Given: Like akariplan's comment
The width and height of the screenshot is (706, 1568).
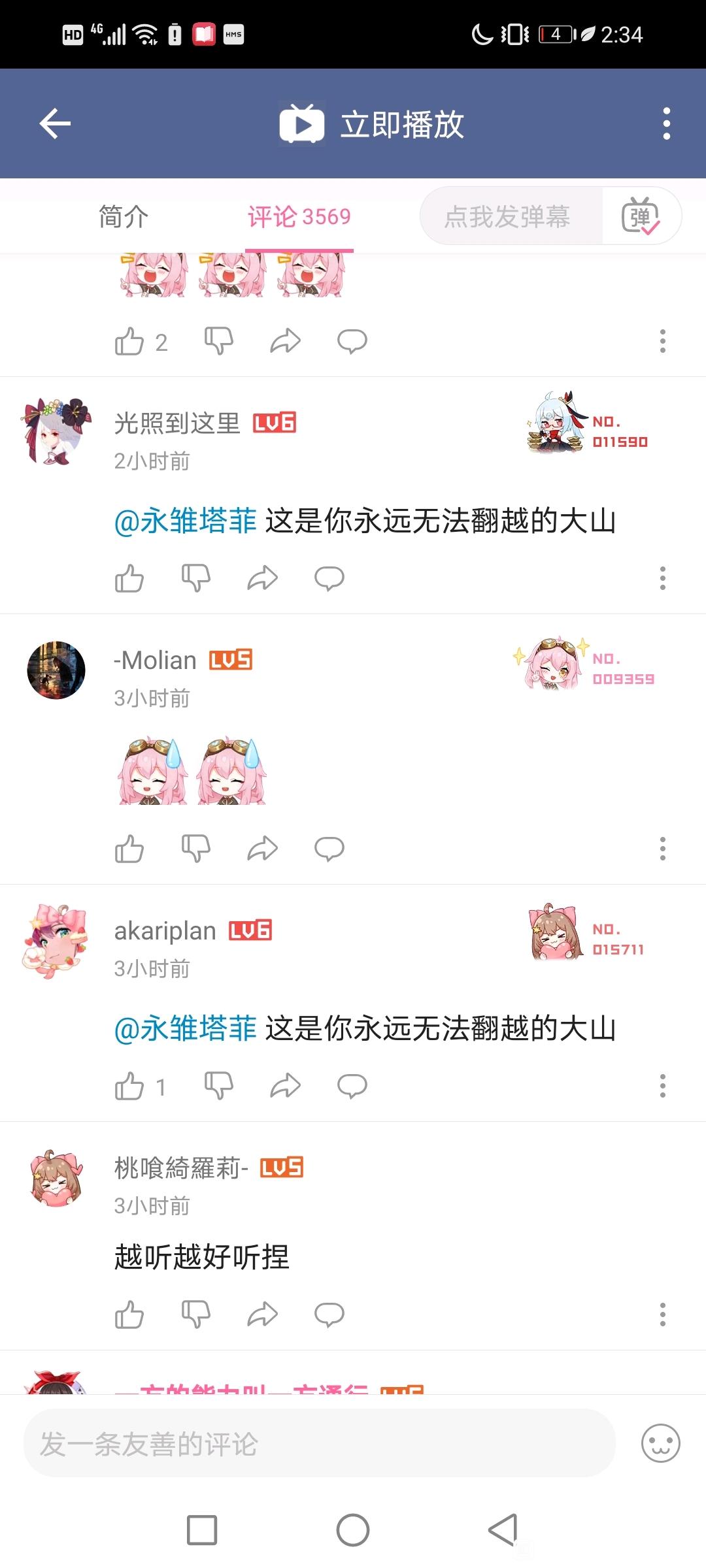Looking at the screenshot, I should pos(129,1086).
